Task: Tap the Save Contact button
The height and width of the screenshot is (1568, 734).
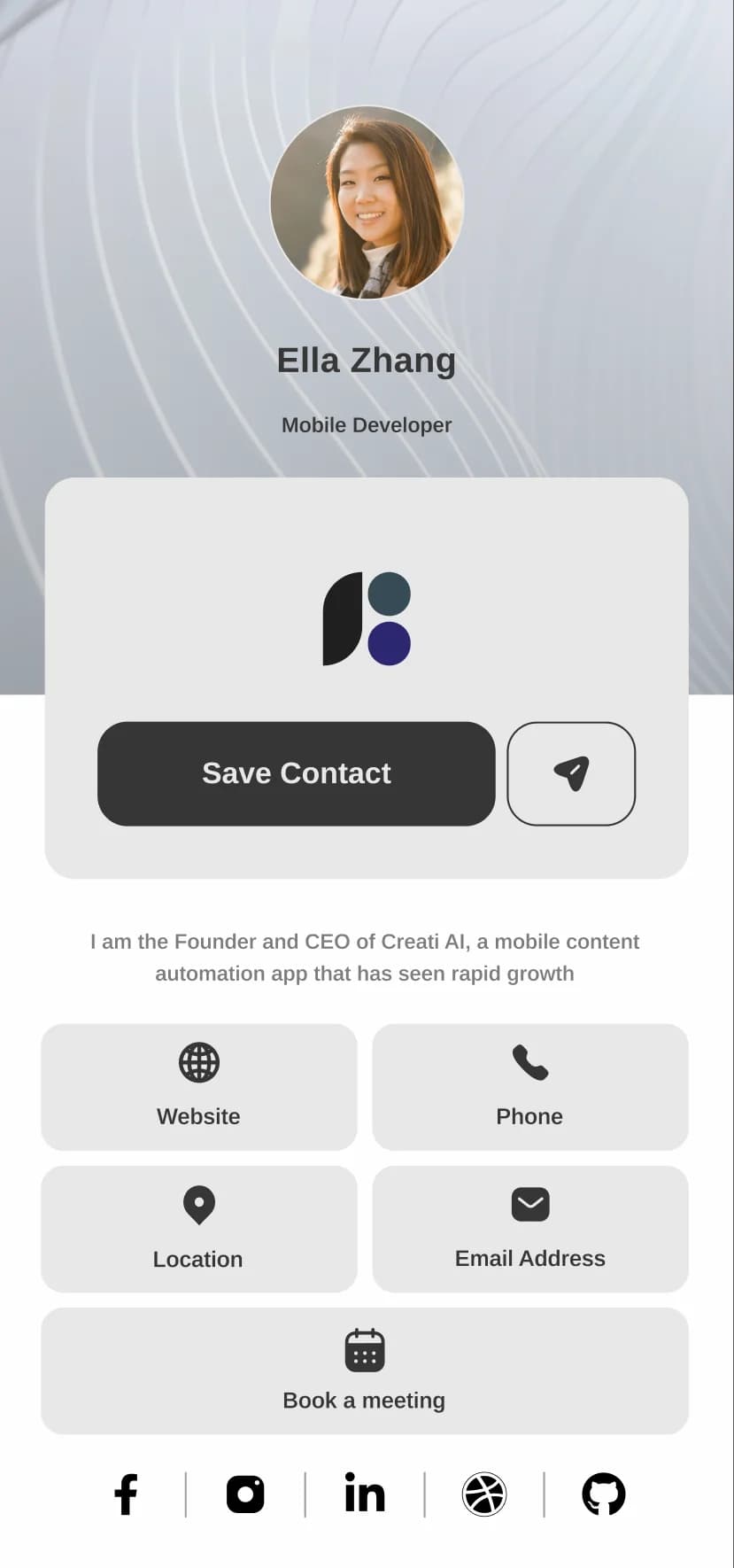Action: click(x=296, y=773)
